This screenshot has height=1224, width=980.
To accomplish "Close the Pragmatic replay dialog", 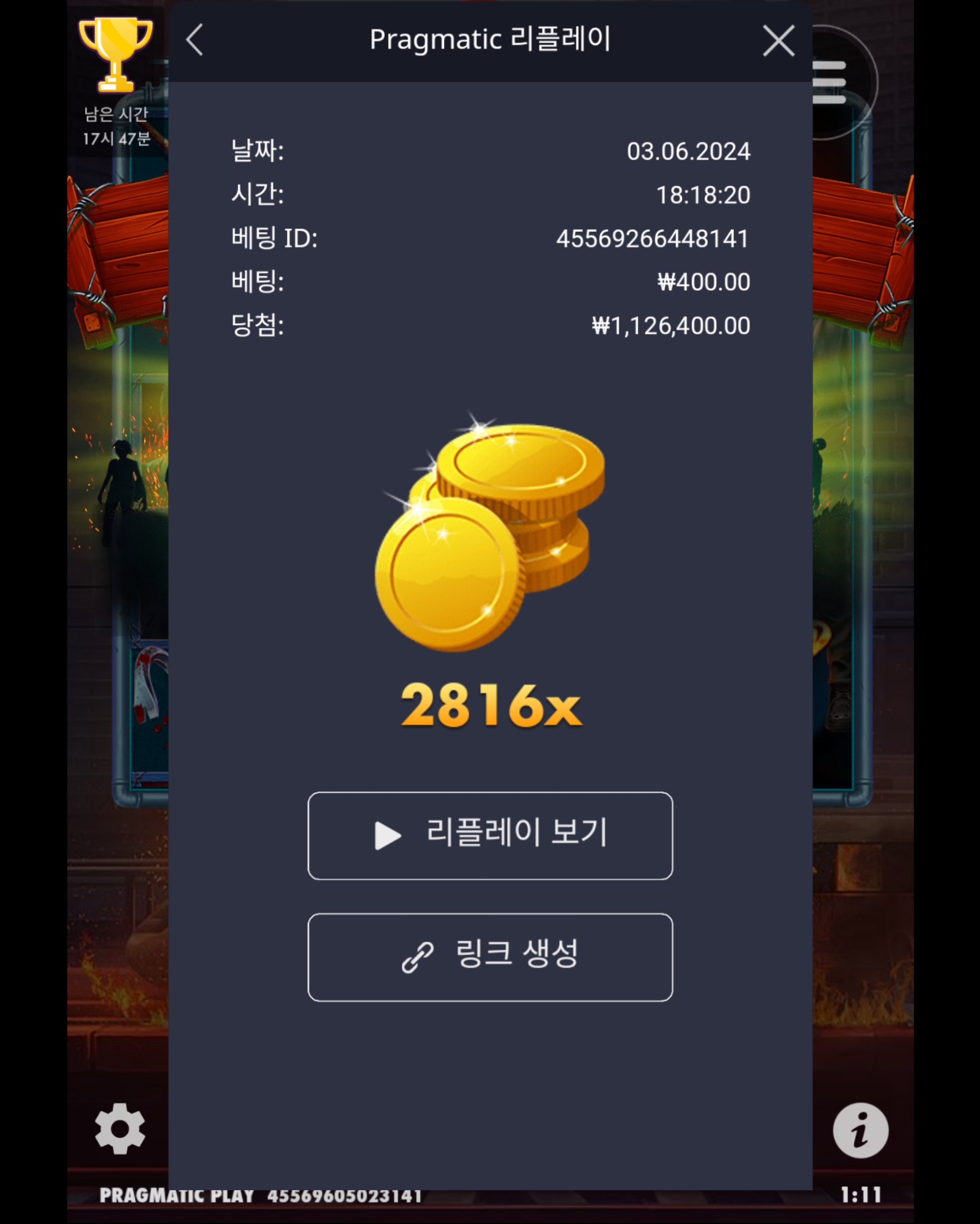I will [778, 40].
